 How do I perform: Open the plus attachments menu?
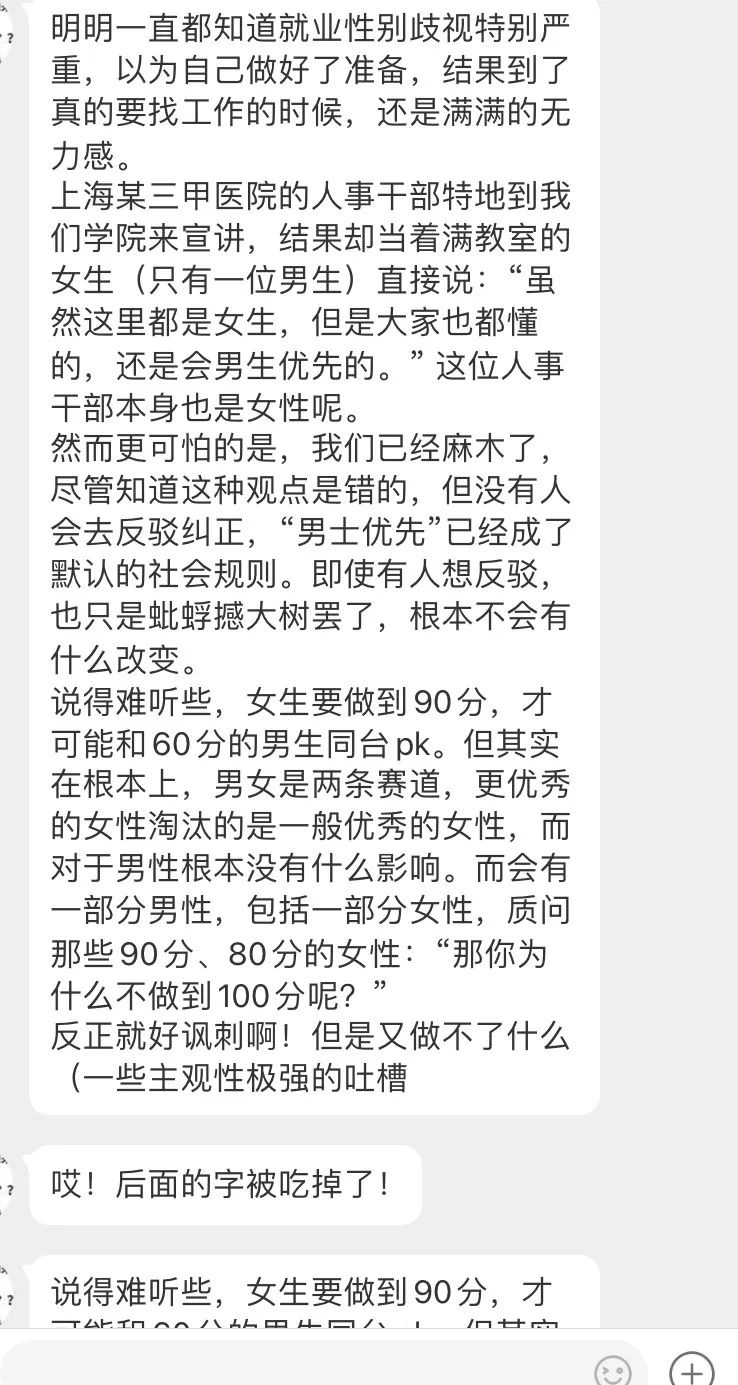[x=692, y=1369]
